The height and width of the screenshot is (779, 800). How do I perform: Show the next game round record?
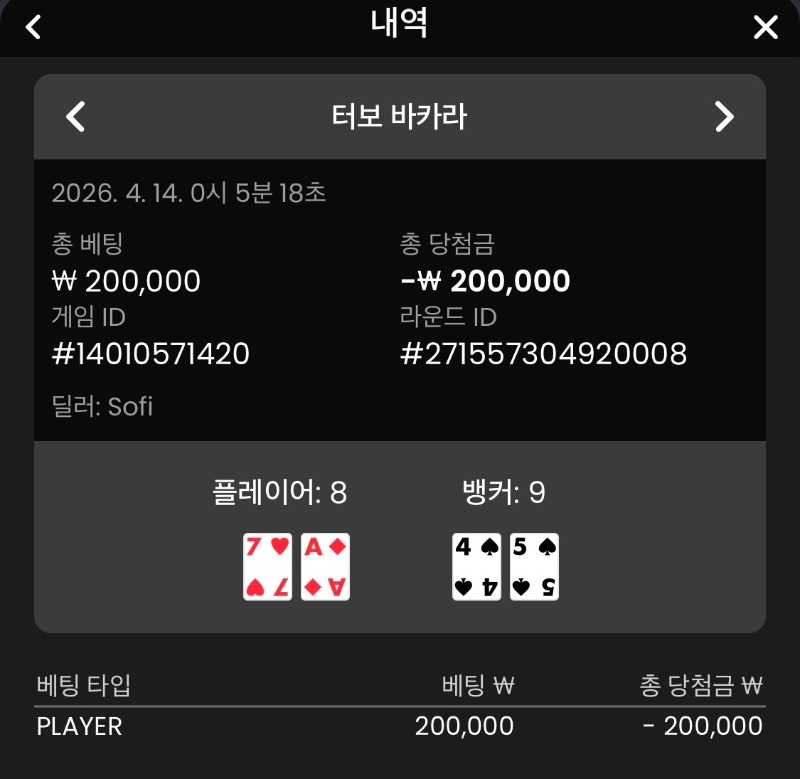pos(724,117)
